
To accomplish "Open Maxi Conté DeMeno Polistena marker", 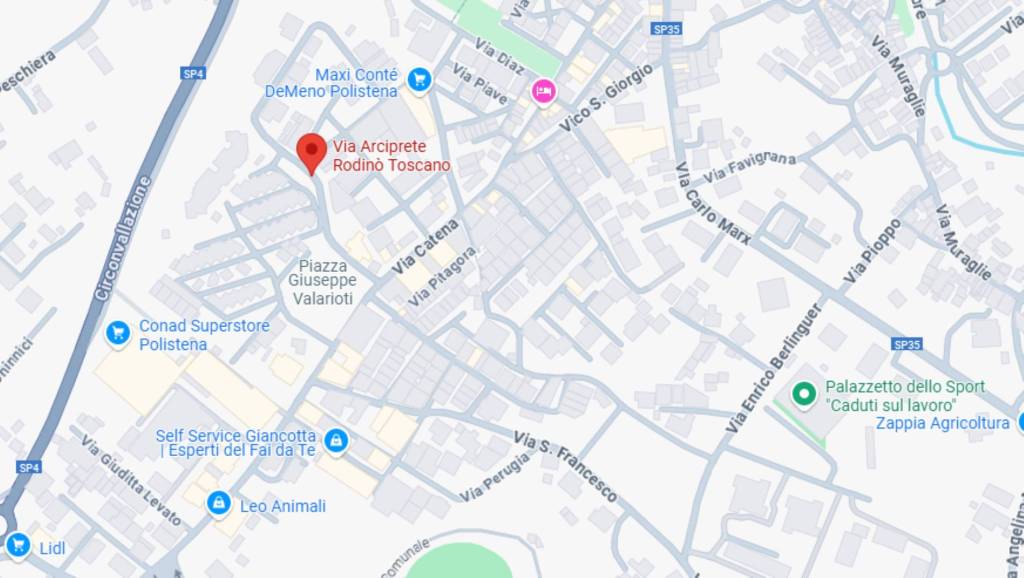I will 420,79.
